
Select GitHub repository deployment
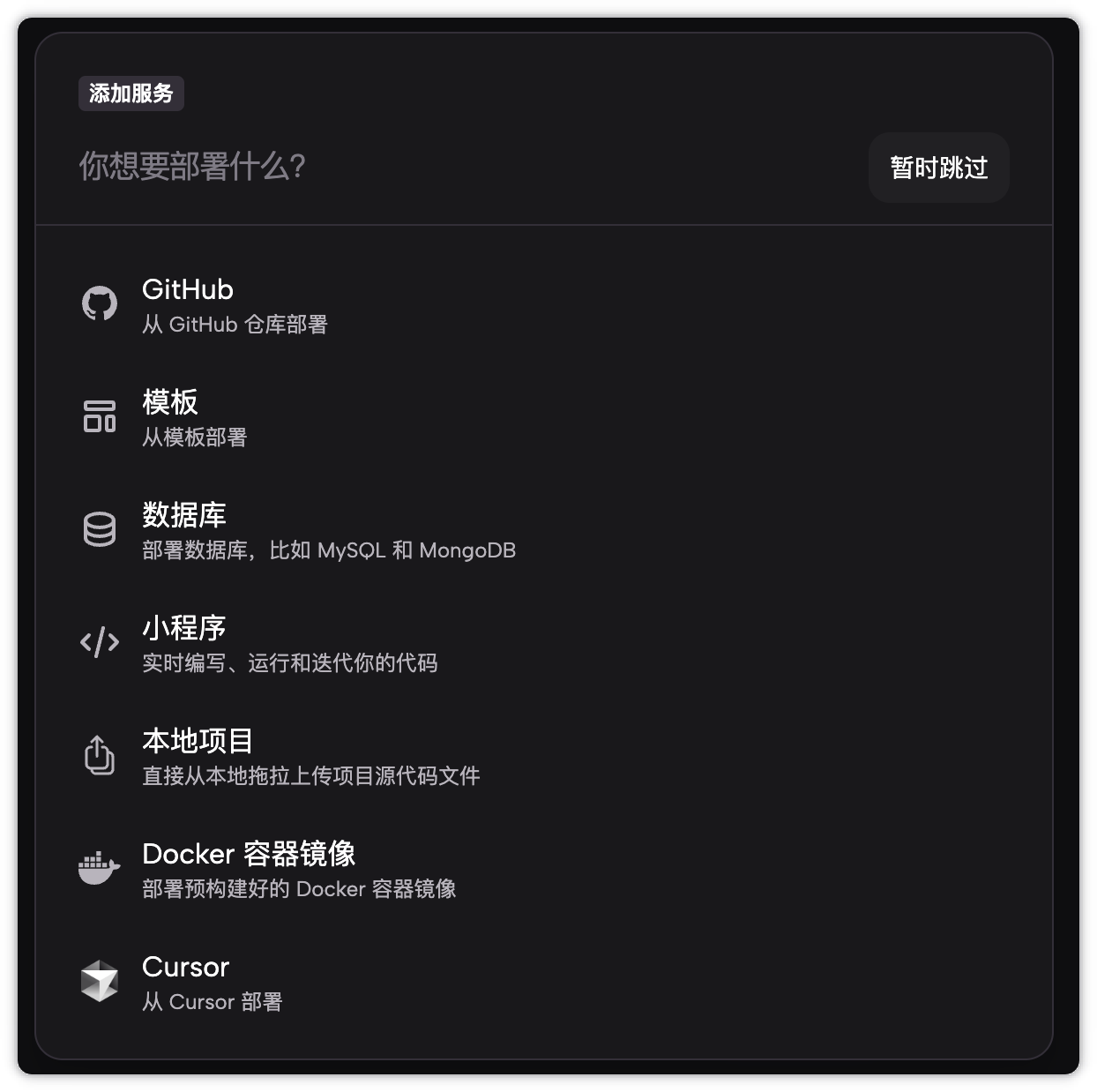point(235,304)
